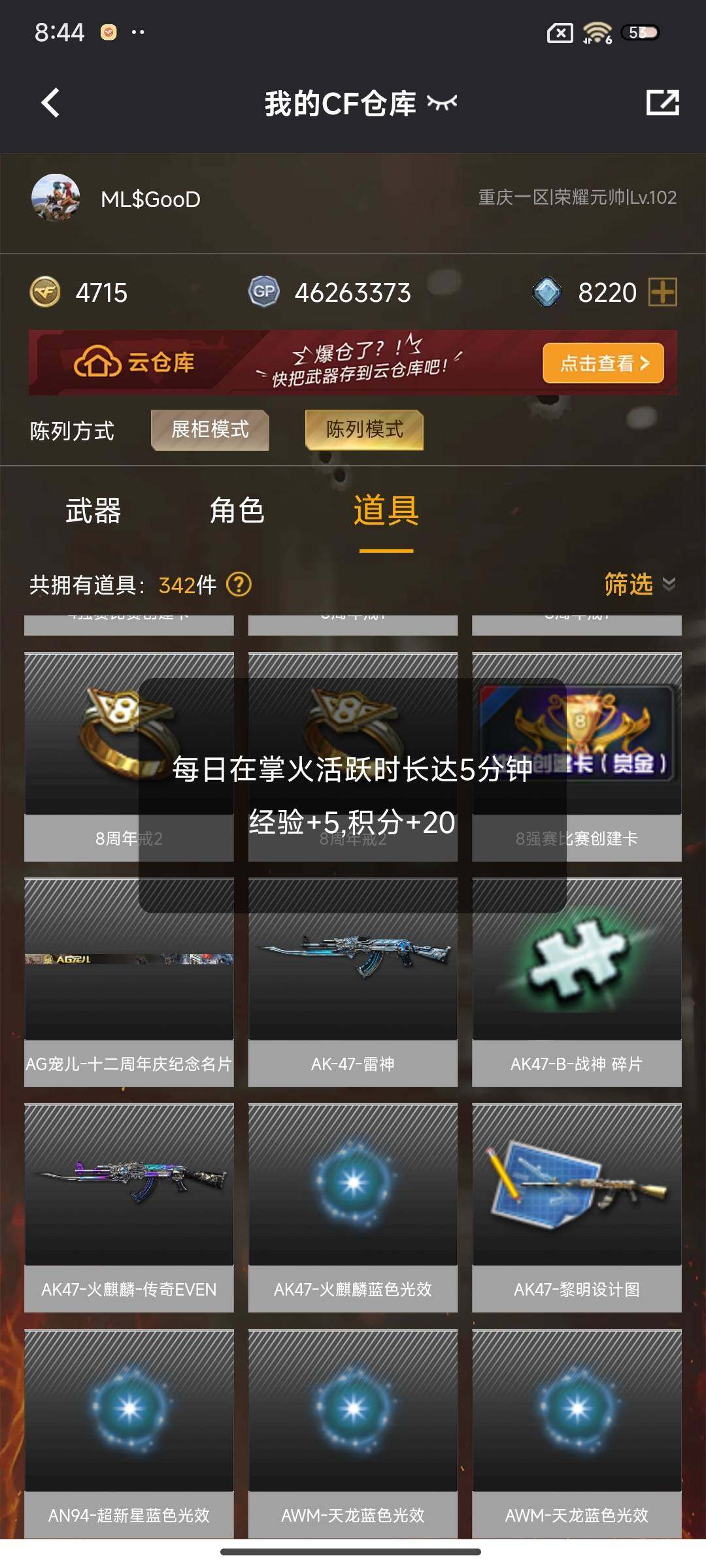Image resolution: width=706 pixels, height=1568 pixels.
Task: Open the AK47-火麒麟蓝色光效 item
Action: (x=353, y=1207)
